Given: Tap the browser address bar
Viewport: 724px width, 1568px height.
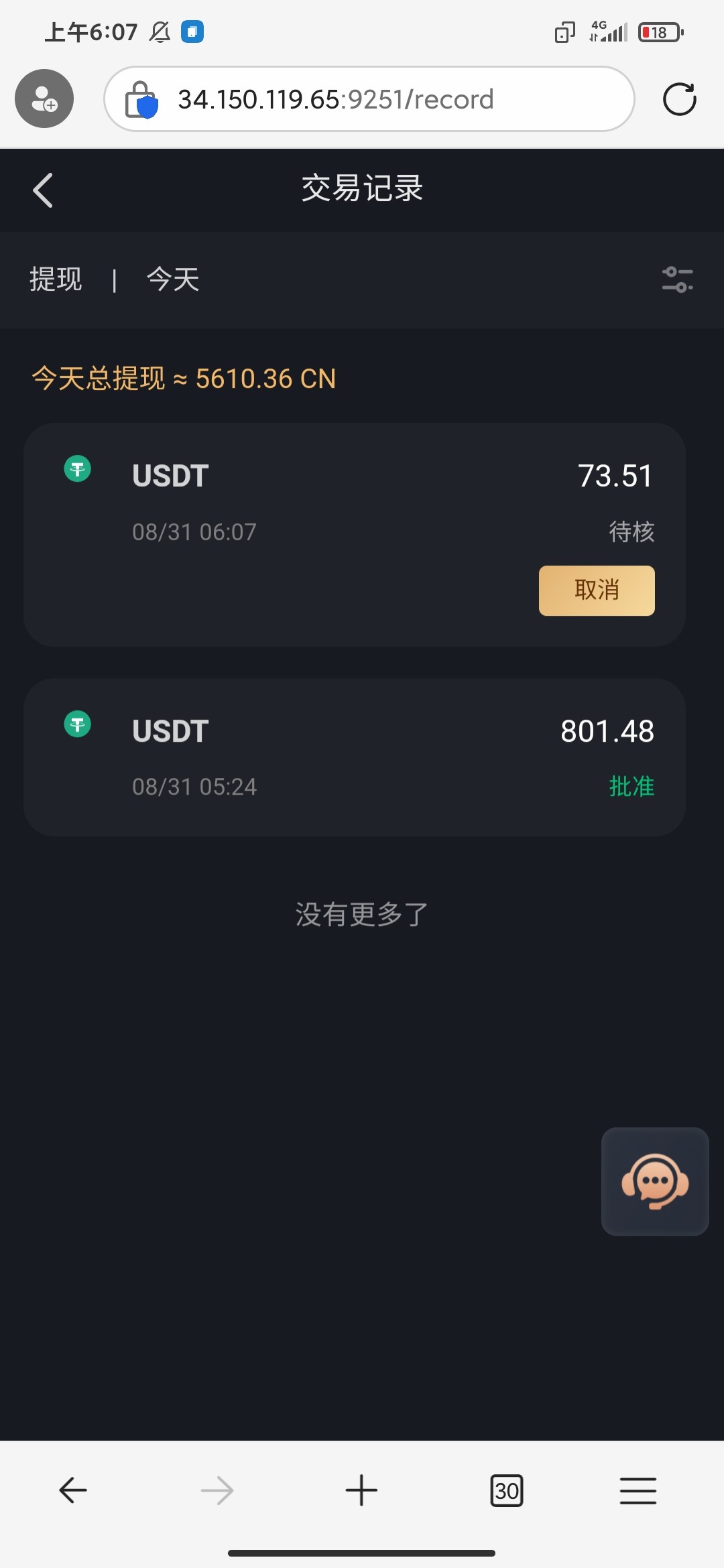Looking at the screenshot, I should point(369,99).
